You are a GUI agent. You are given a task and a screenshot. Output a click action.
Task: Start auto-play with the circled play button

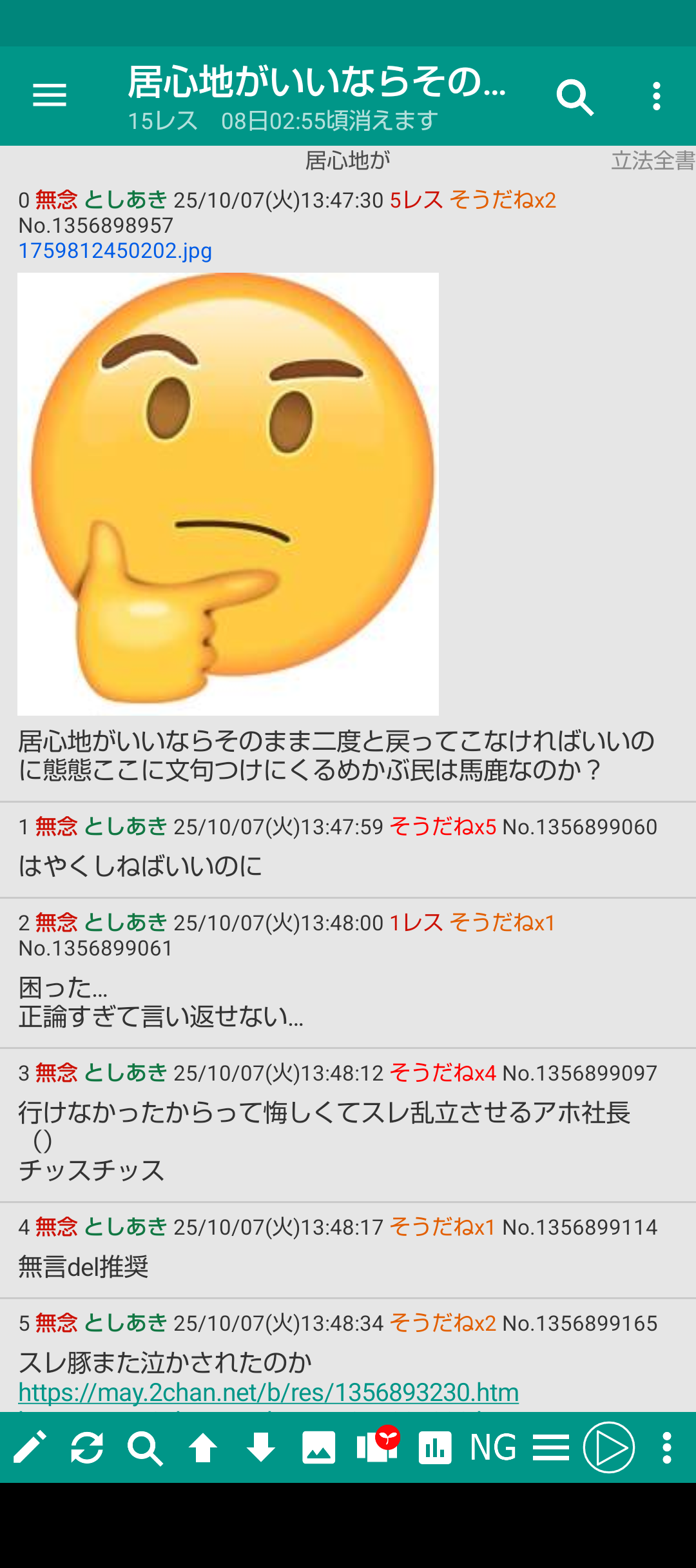point(609,1447)
